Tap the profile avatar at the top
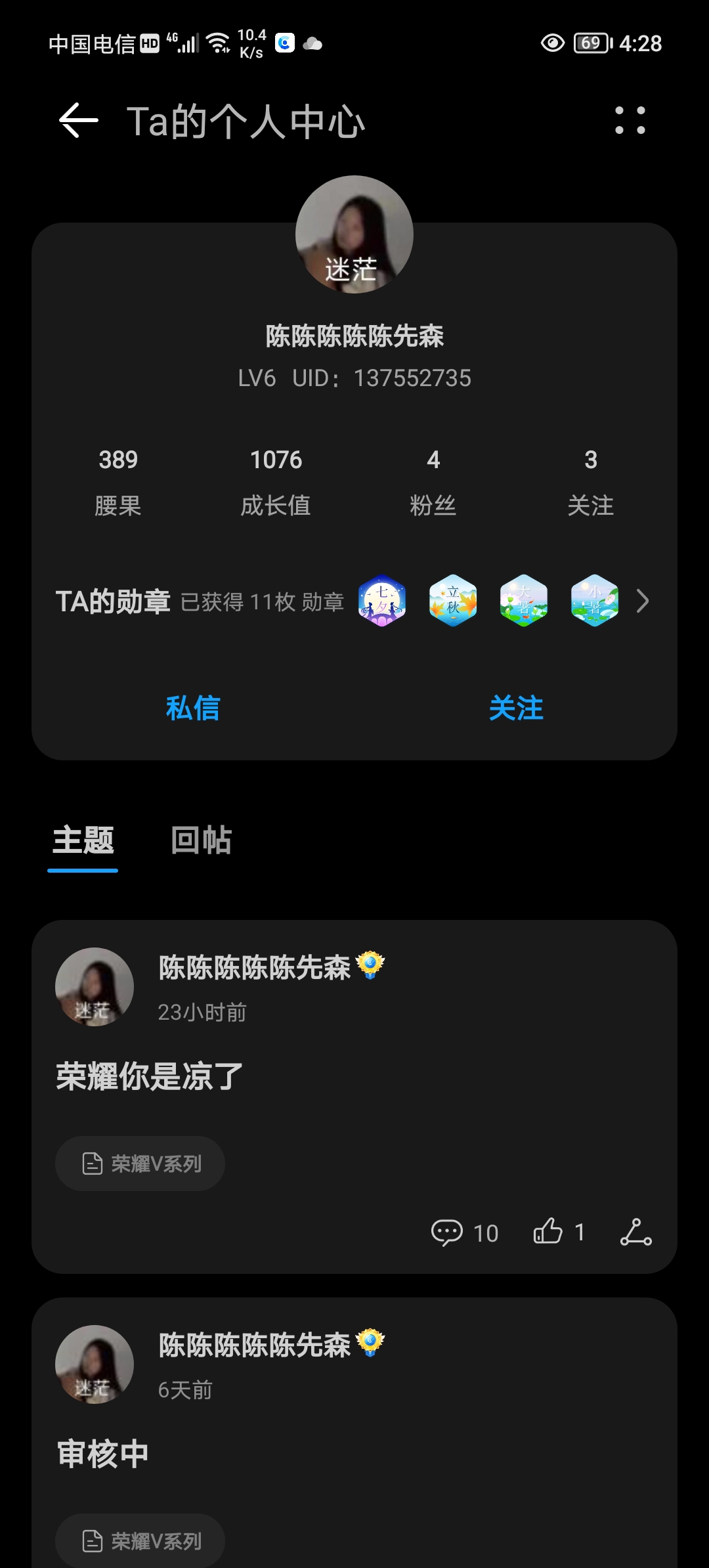This screenshot has width=709, height=1568. point(354,234)
